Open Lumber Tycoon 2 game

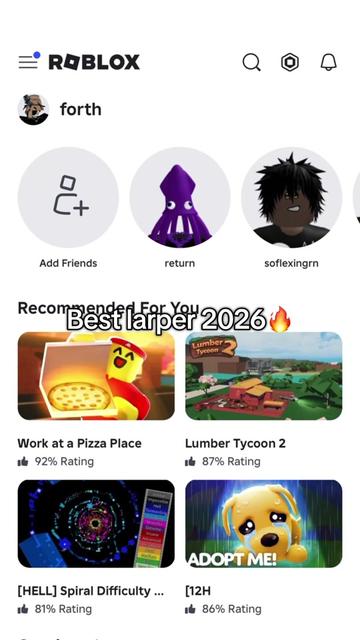[264, 376]
